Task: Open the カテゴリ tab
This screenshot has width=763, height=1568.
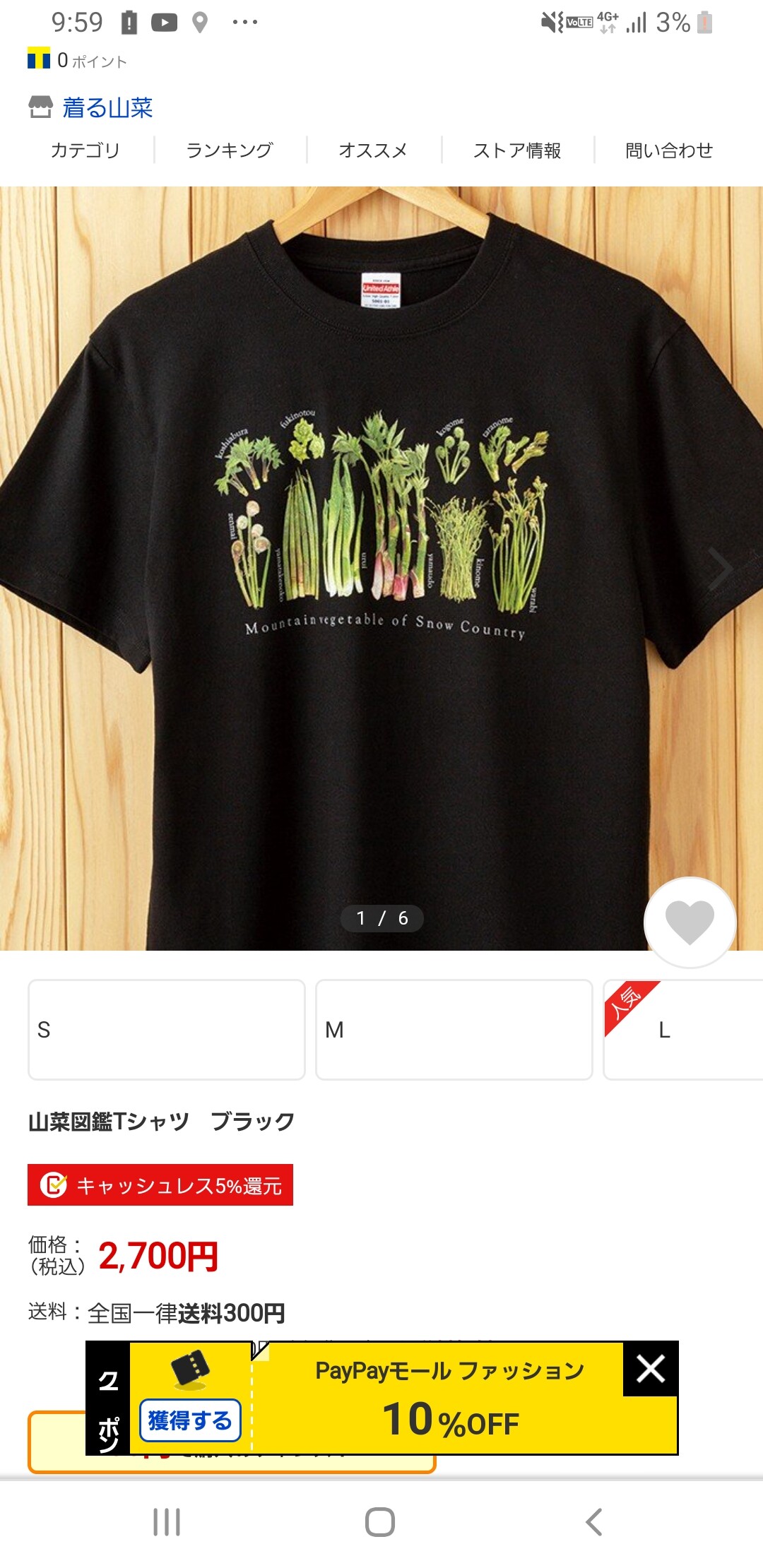Action: [x=85, y=150]
